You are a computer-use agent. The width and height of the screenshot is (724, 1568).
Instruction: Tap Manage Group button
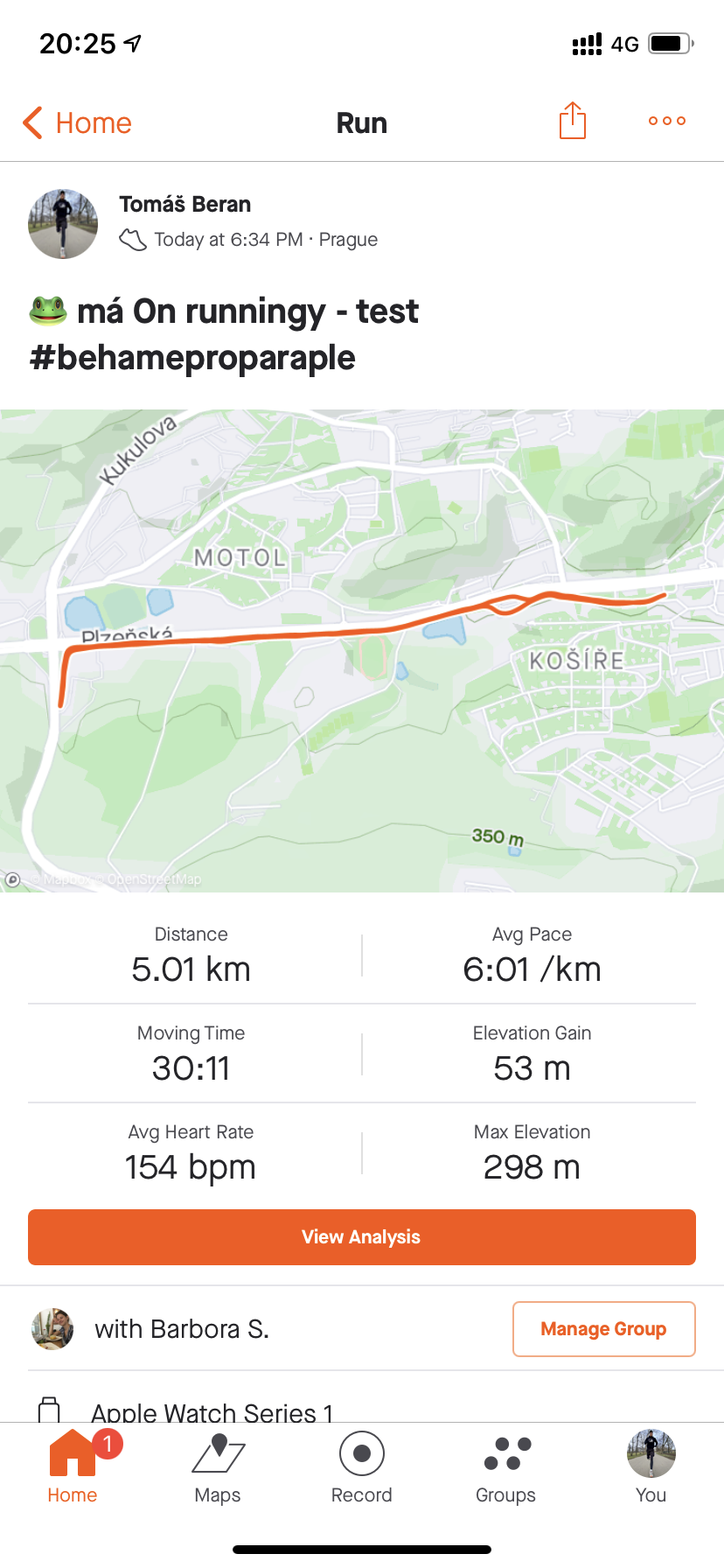pos(604,1329)
